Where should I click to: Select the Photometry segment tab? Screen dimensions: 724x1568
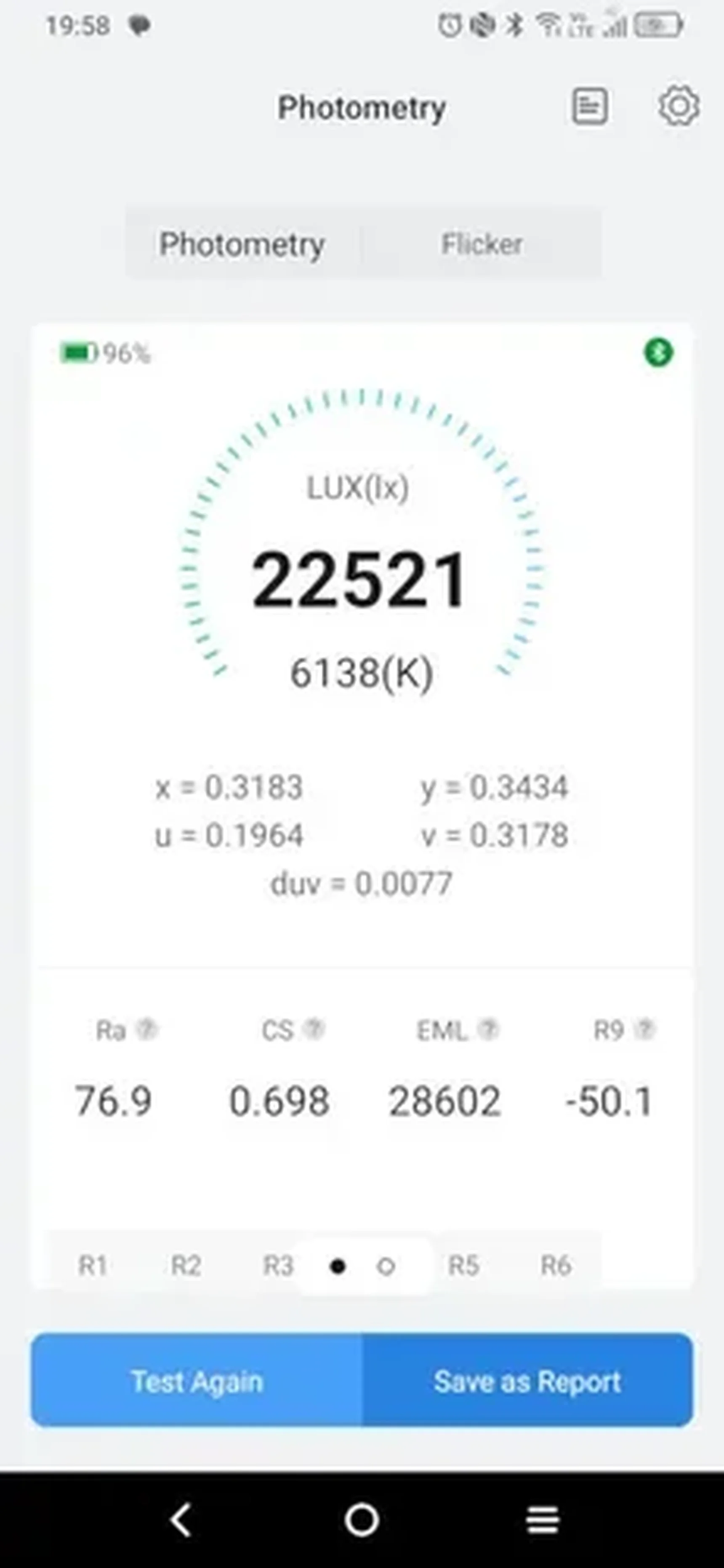(x=242, y=244)
